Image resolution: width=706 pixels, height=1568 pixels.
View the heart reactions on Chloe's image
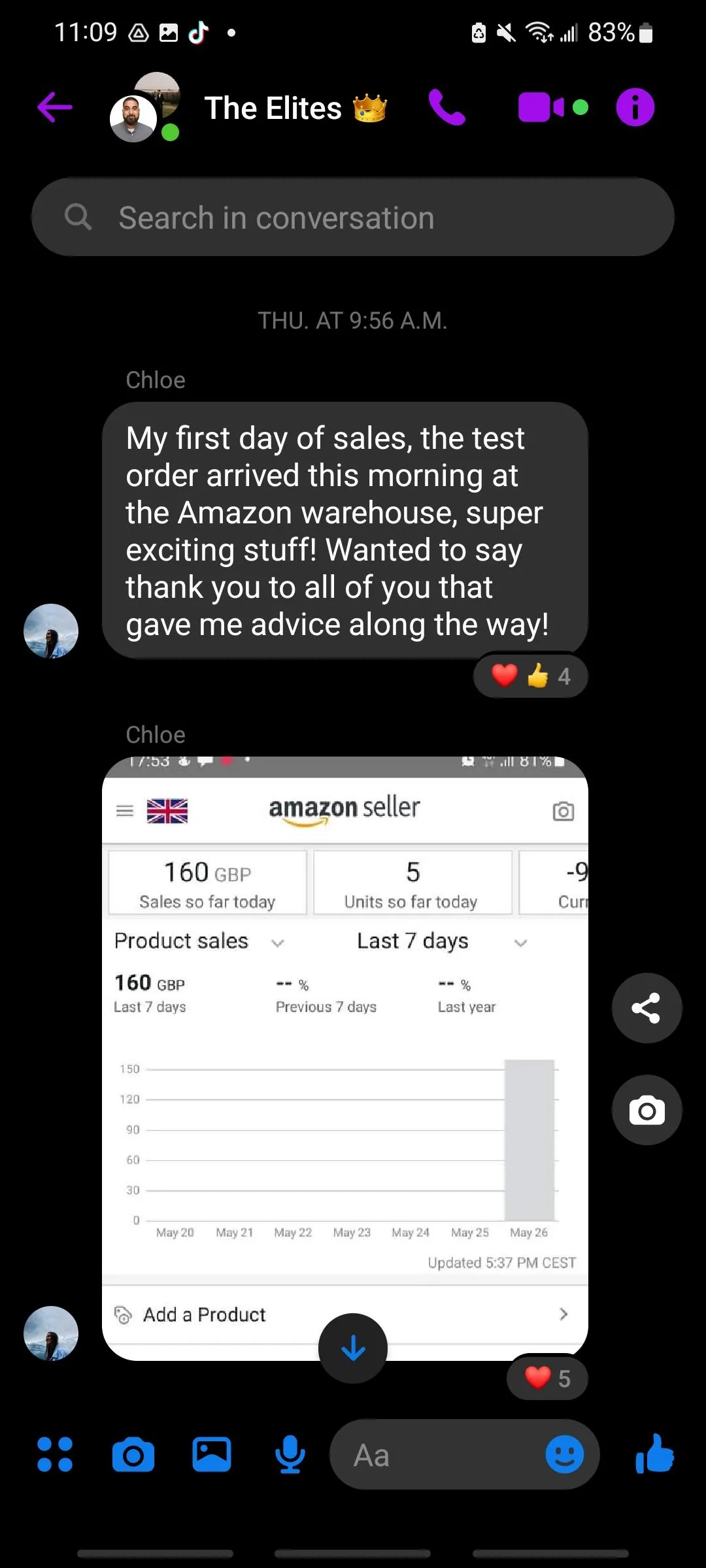pyautogui.click(x=547, y=1378)
